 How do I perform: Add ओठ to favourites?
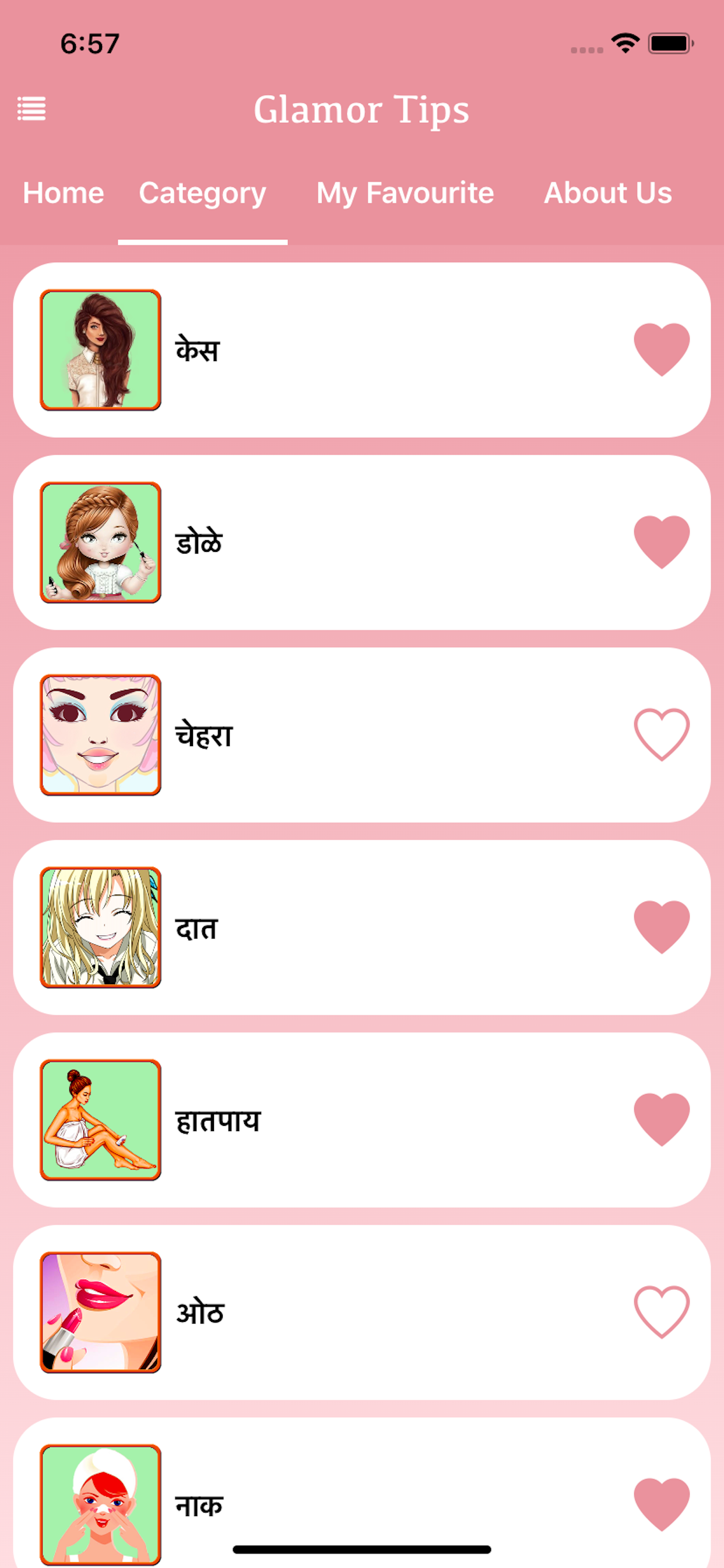pyautogui.click(x=662, y=1312)
